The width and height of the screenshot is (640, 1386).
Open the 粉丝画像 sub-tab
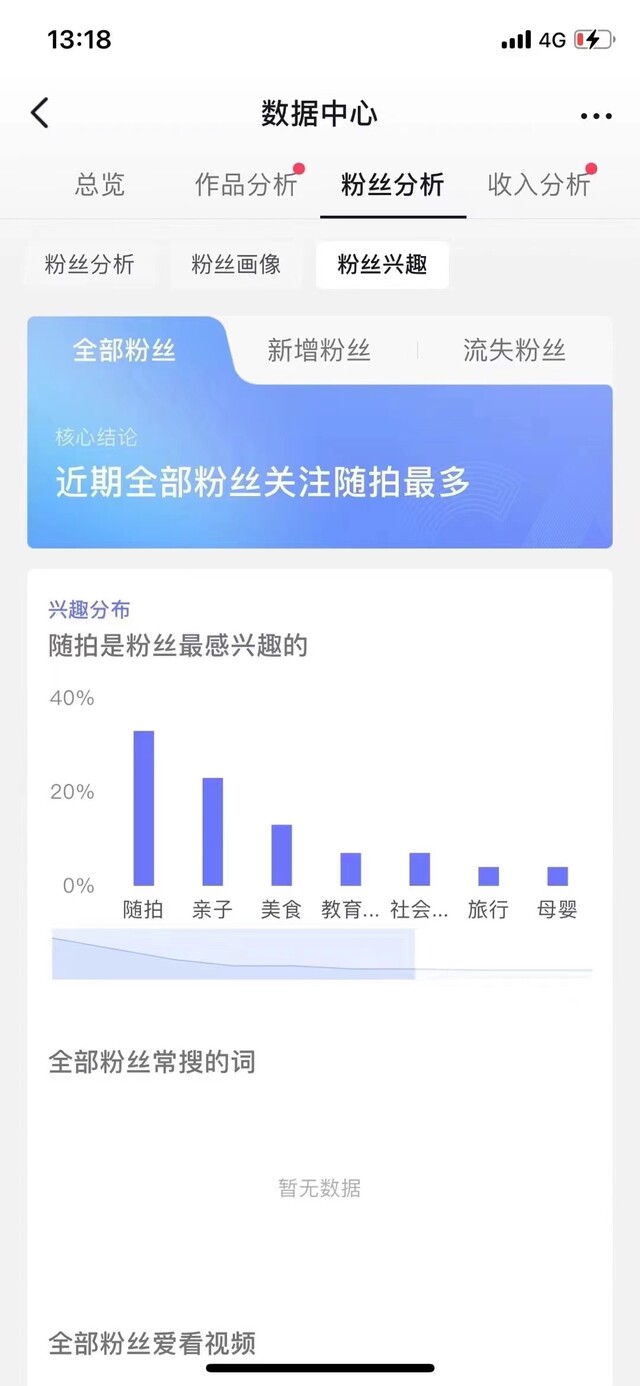pos(236,265)
